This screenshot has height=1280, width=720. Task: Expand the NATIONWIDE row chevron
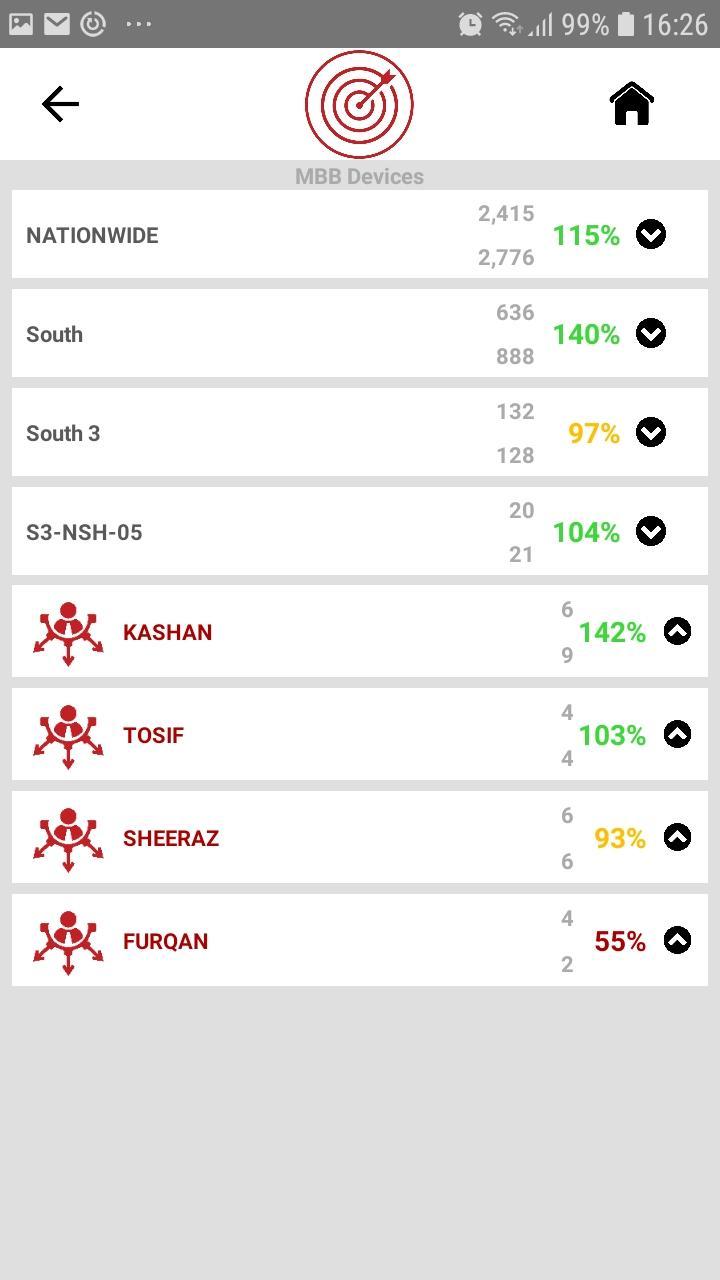(x=651, y=235)
